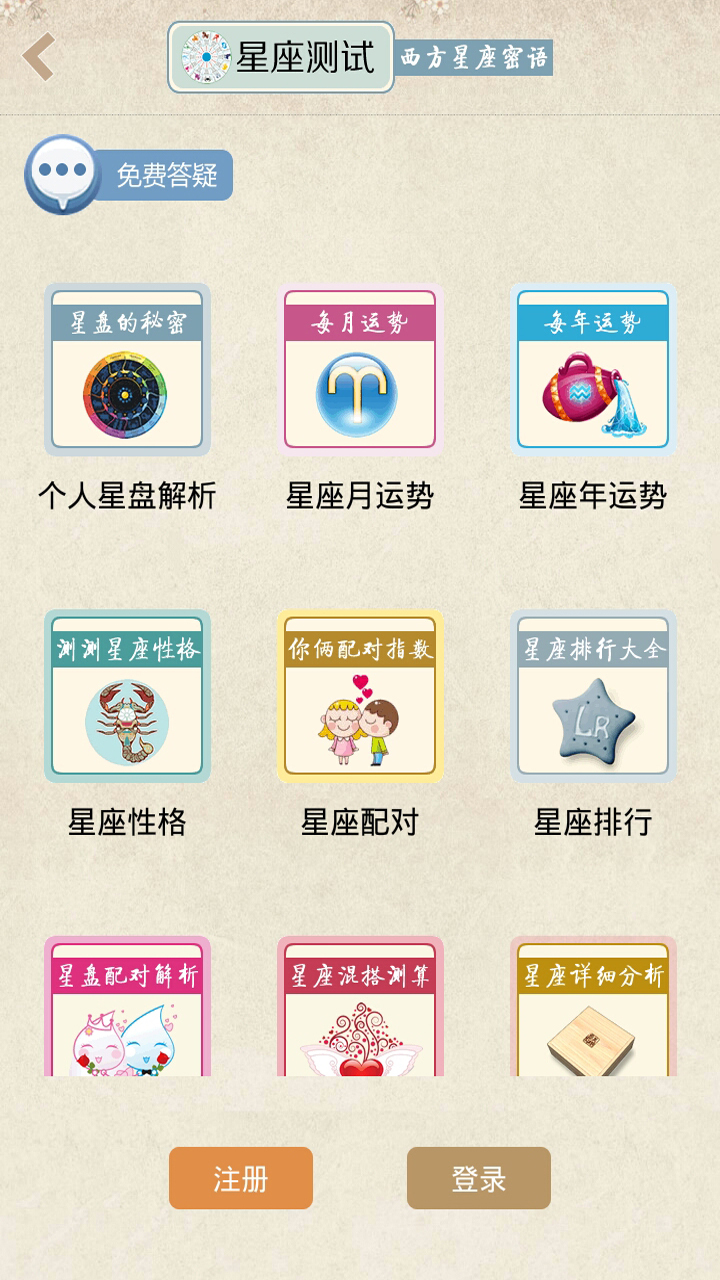The image size is (720, 1280).
Task: Go back using the top-left arrow
Action: [x=39, y=57]
